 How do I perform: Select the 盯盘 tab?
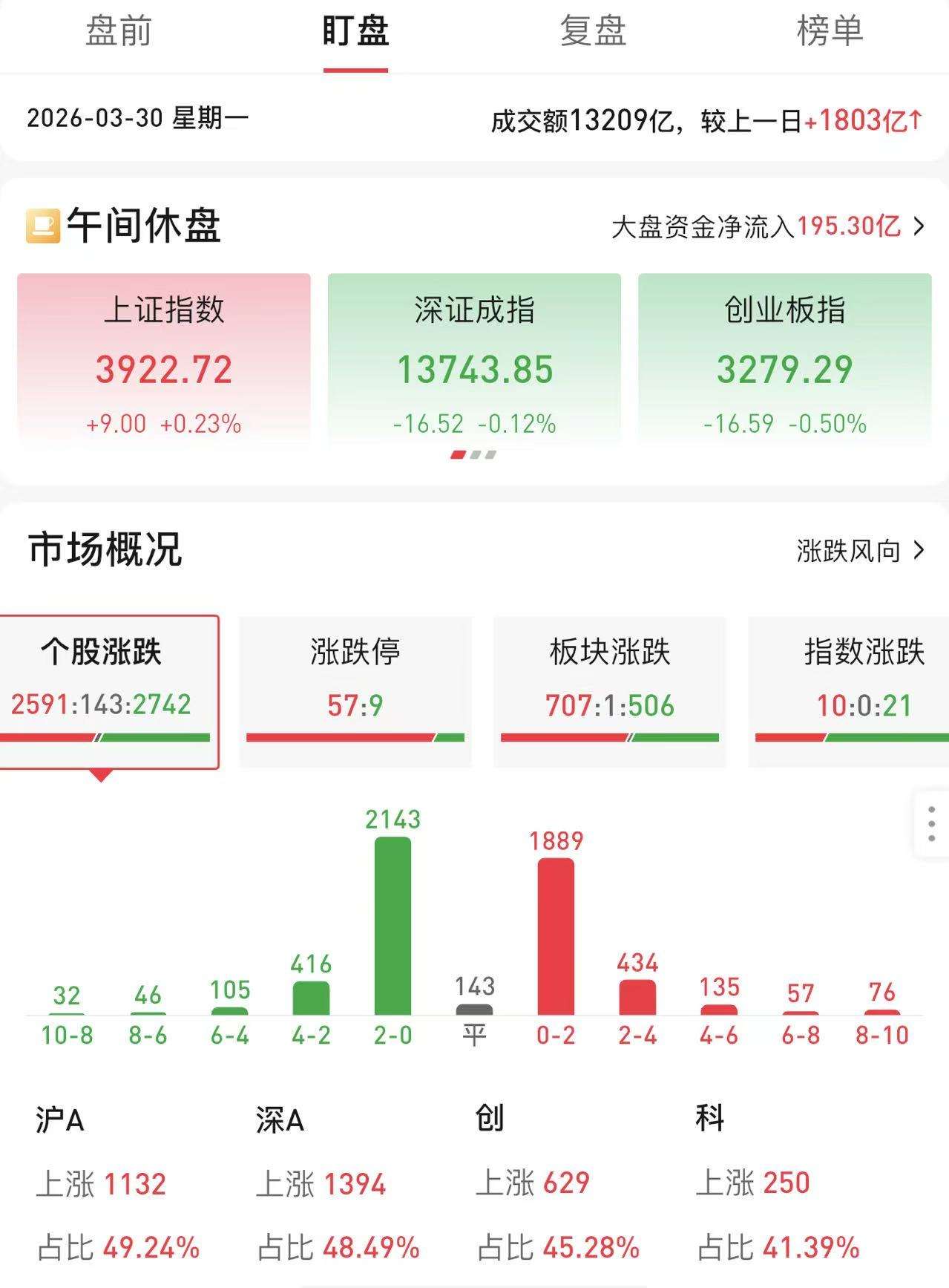pyautogui.click(x=355, y=31)
